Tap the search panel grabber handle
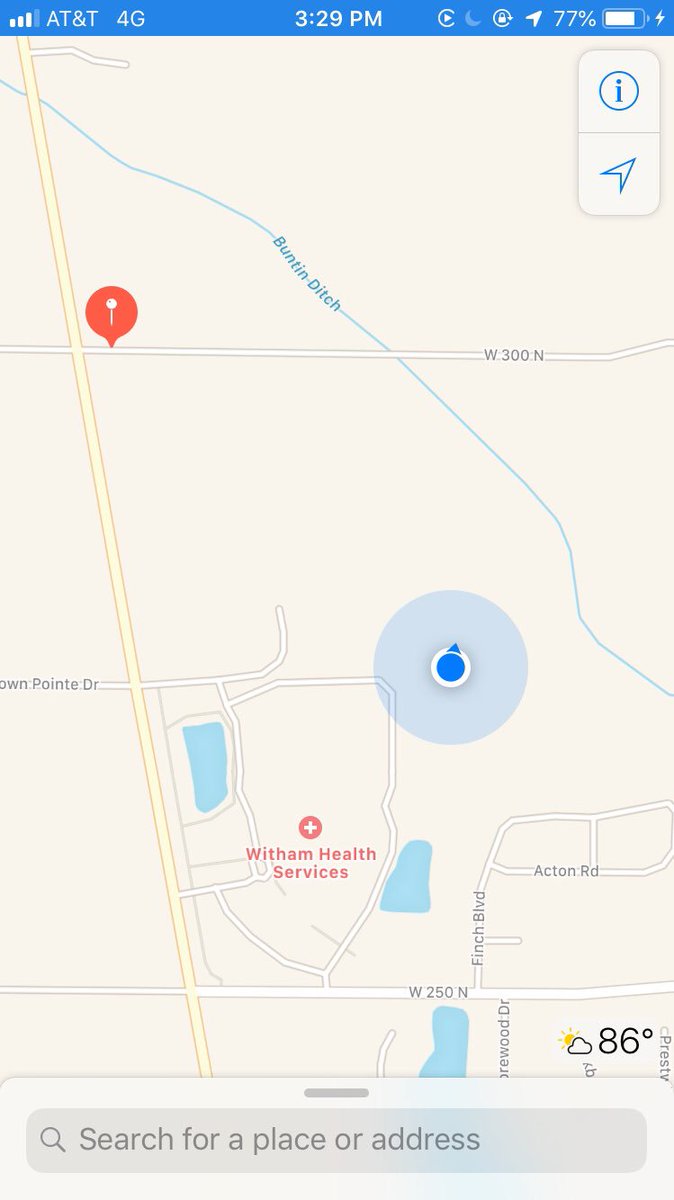Screen dimensions: 674x1200 336,1093
